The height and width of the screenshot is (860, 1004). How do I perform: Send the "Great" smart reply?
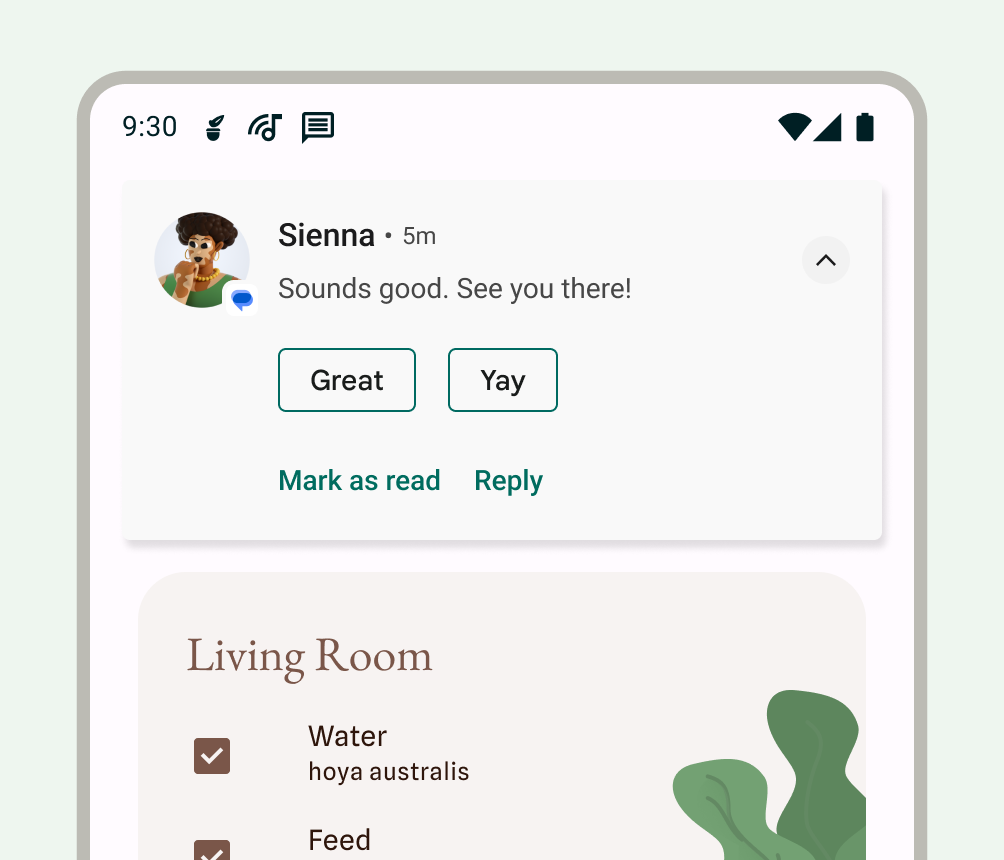point(346,380)
